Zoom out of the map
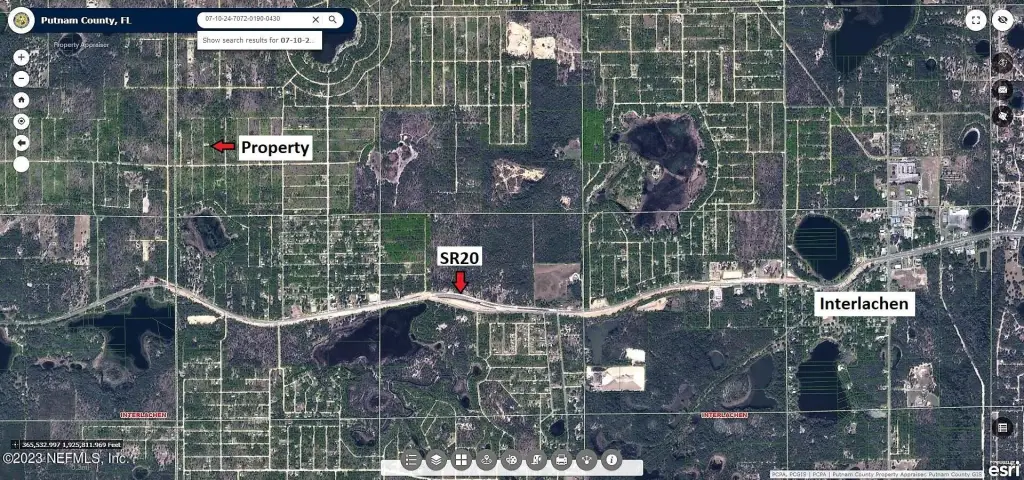This screenshot has width=1024, height=480. 21,79
